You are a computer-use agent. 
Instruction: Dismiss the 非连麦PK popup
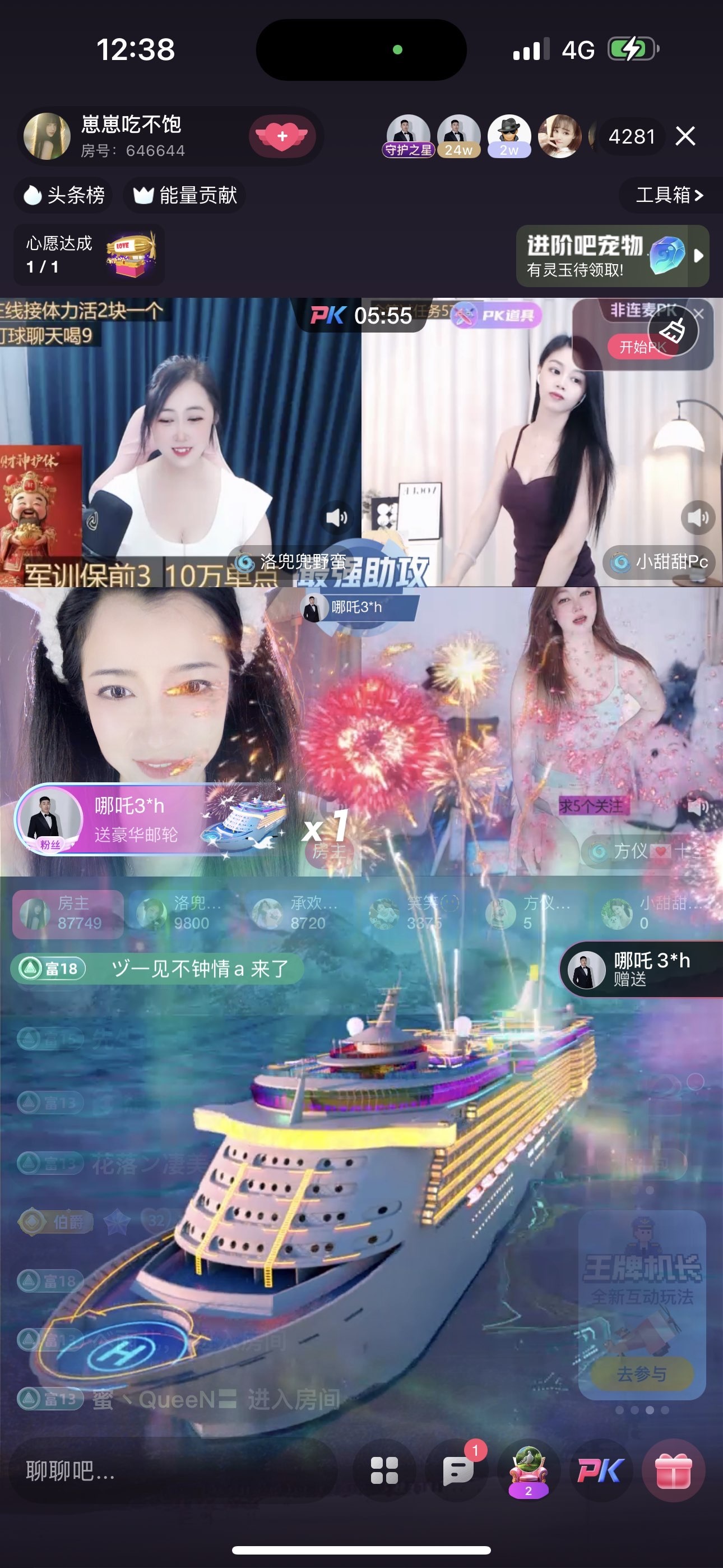click(699, 313)
